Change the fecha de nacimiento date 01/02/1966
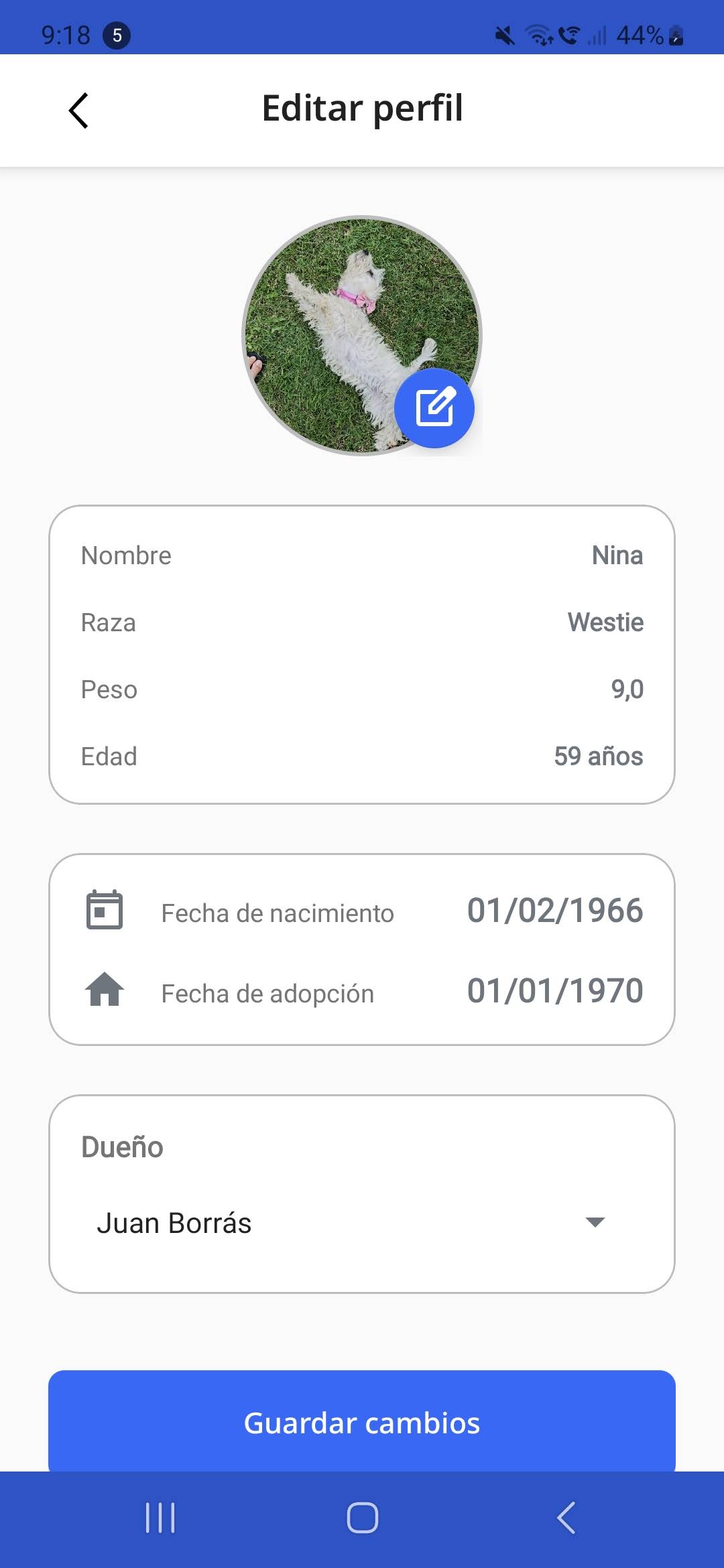This screenshot has height=1568, width=724. point(554,911)
